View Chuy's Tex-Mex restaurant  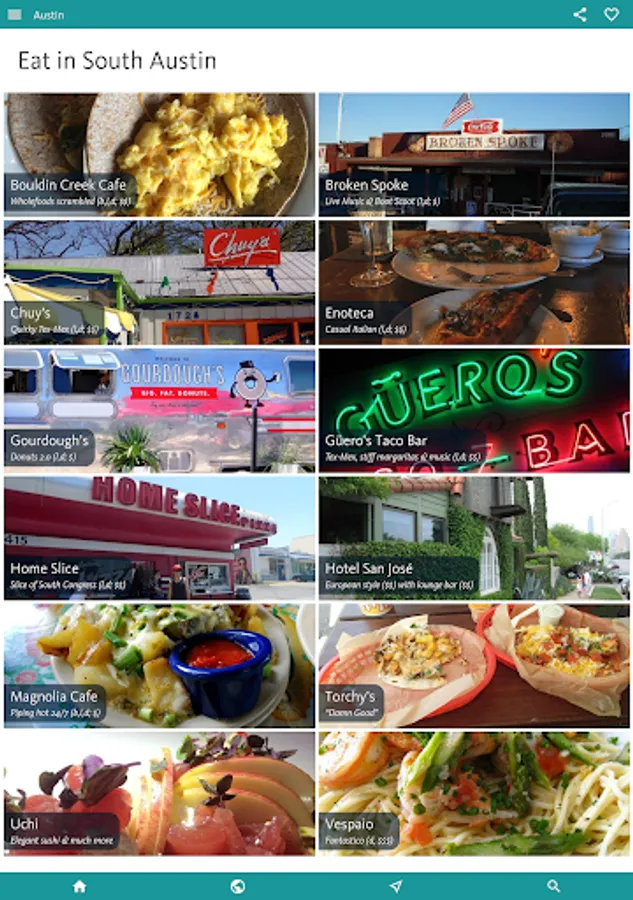160,282
